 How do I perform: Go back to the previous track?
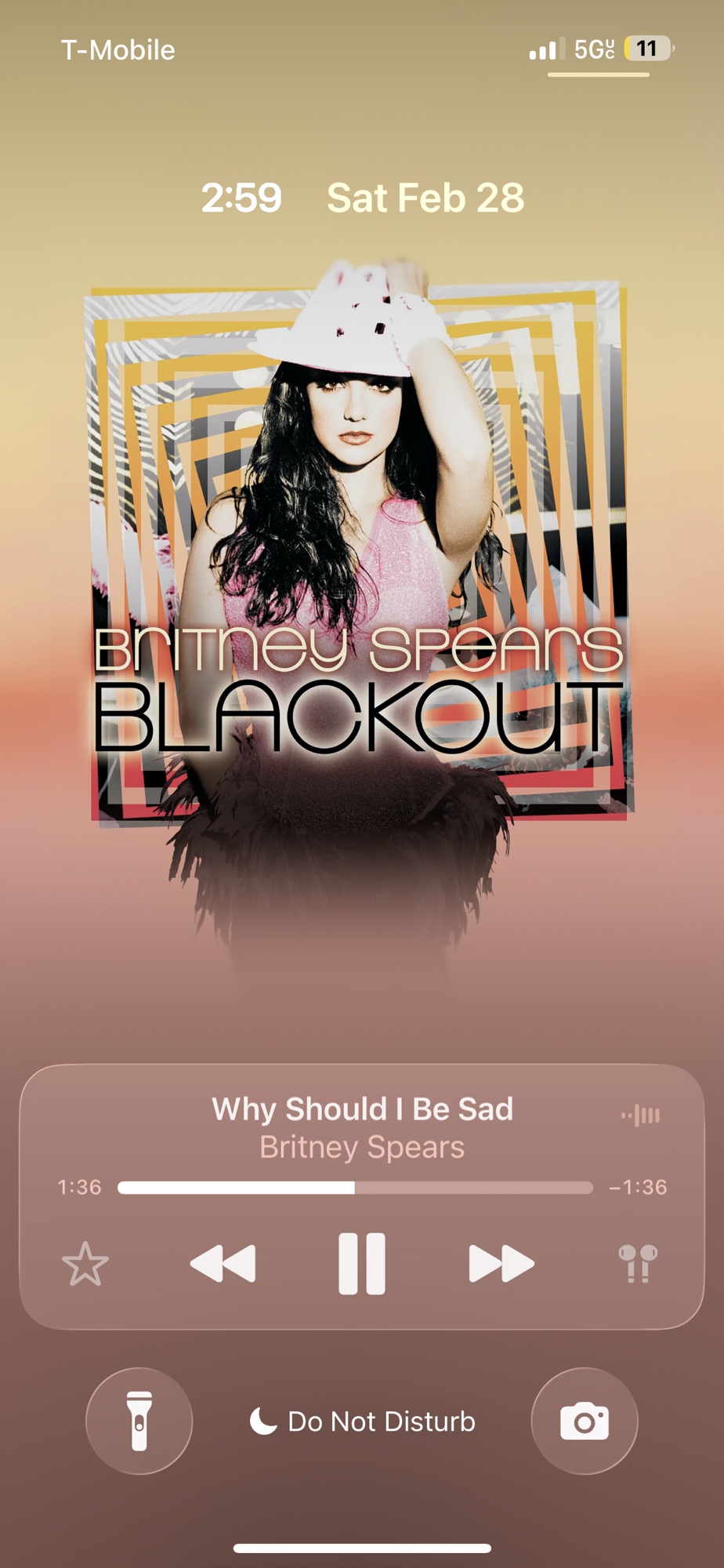click(223, 1263)
